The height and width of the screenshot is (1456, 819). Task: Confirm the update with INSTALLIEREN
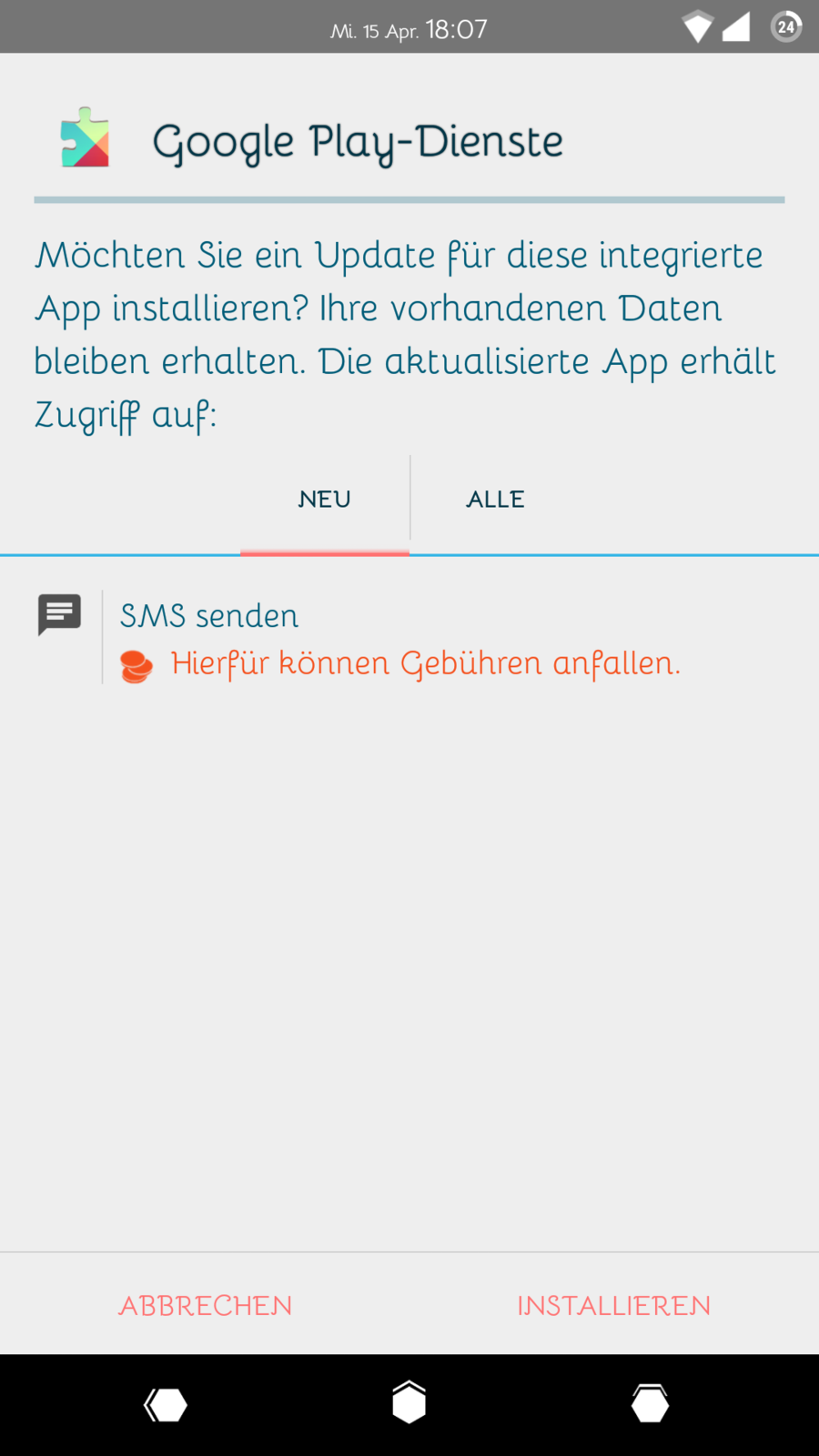(613, 1306)
